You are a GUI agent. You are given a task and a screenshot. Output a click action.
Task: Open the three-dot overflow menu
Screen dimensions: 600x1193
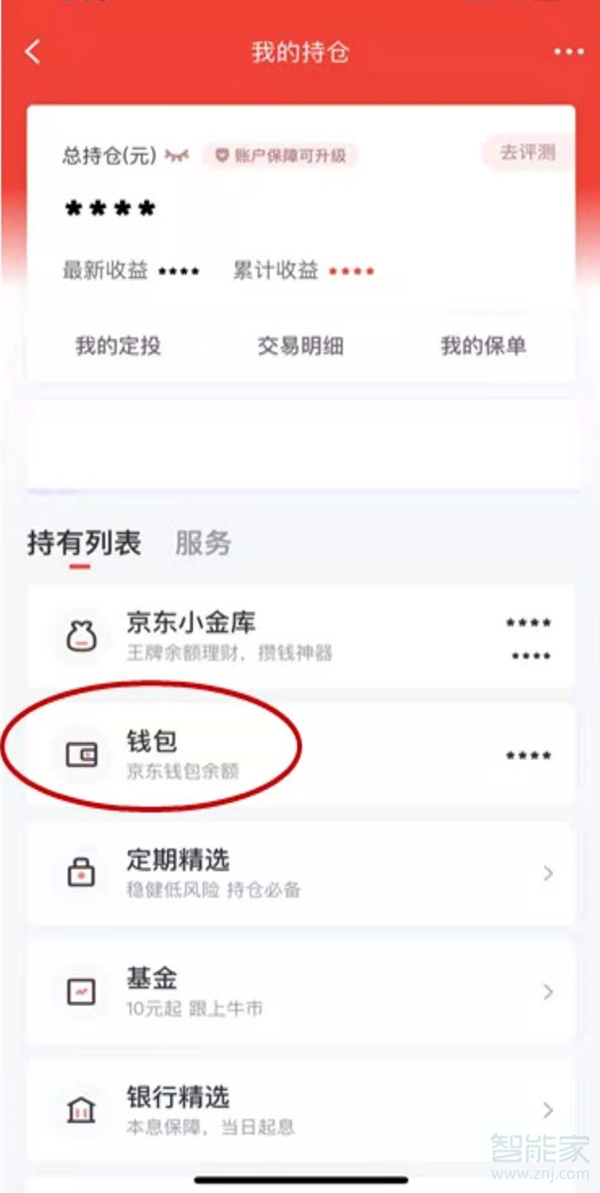(568, 52)
